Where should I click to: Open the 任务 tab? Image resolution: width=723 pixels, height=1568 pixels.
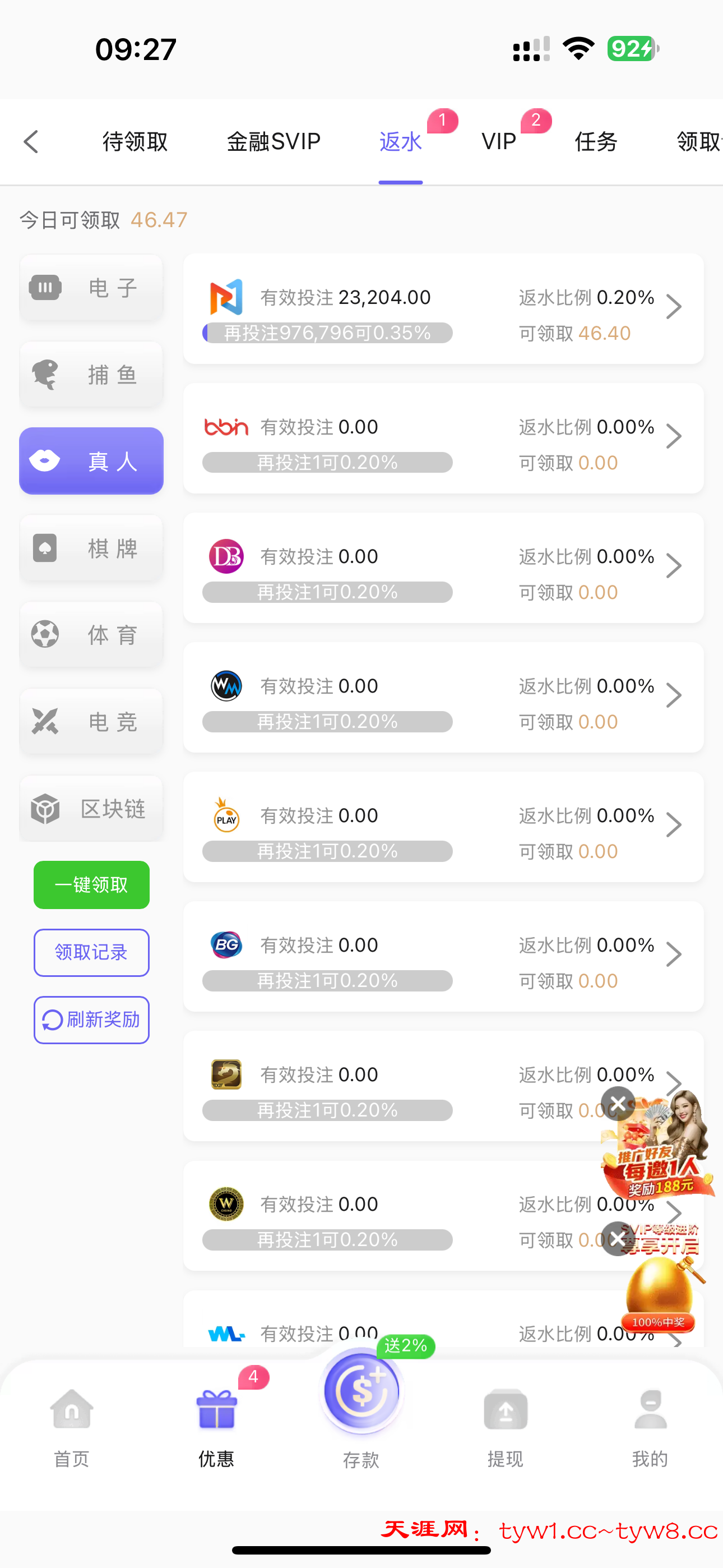(x=596, y=142)
